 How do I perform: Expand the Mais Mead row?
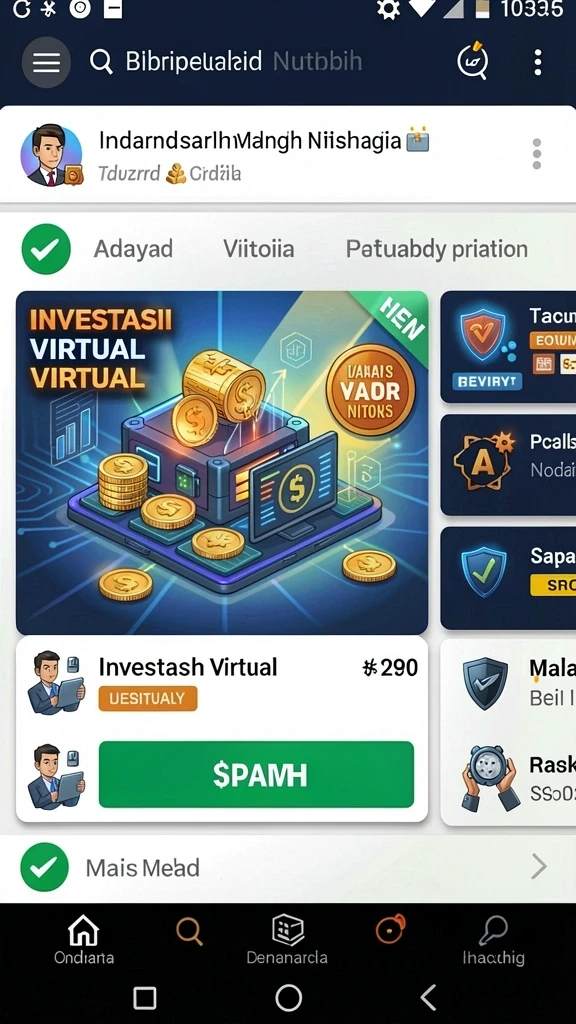[x=288, y=867]
